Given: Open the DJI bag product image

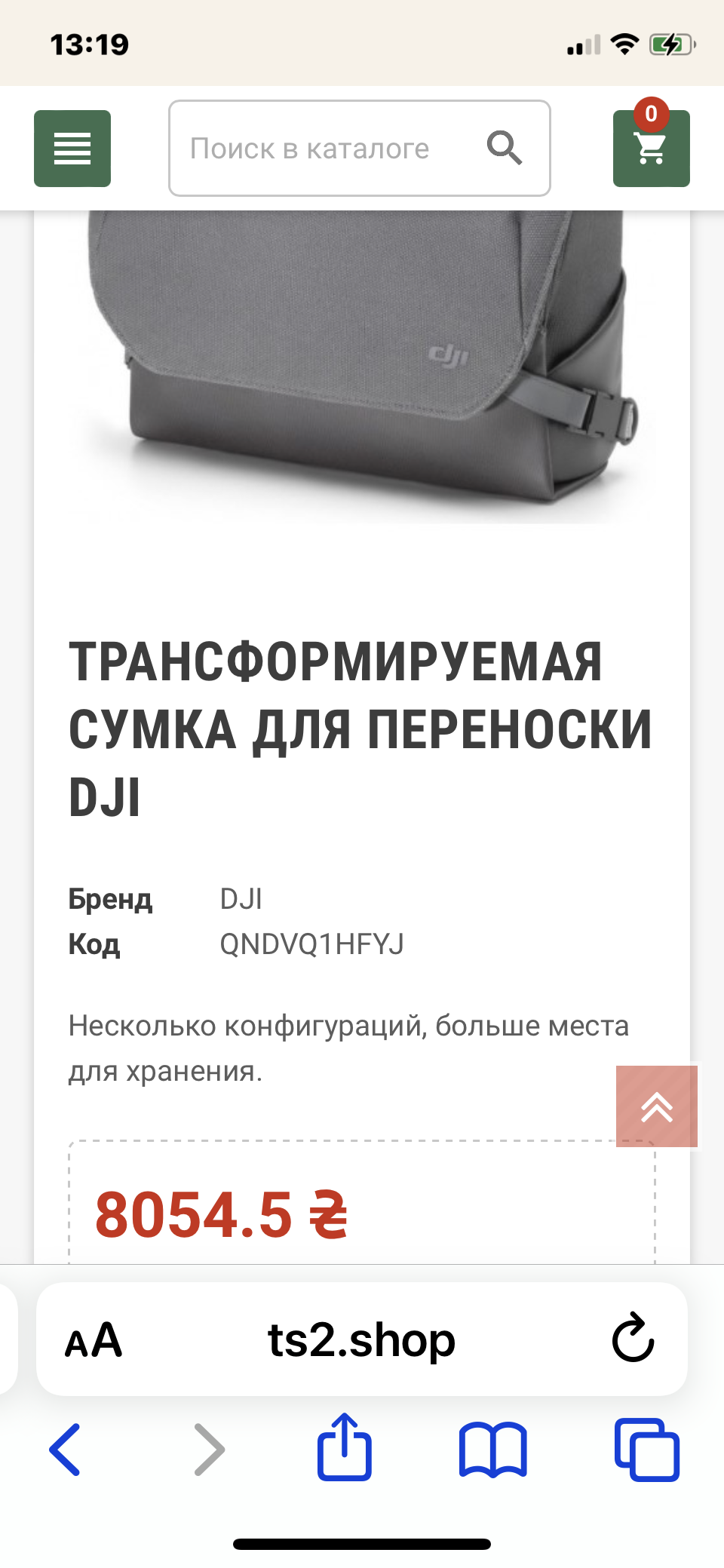Looking at the screenshot, I should pyautogui.click(x=362, y=367).
